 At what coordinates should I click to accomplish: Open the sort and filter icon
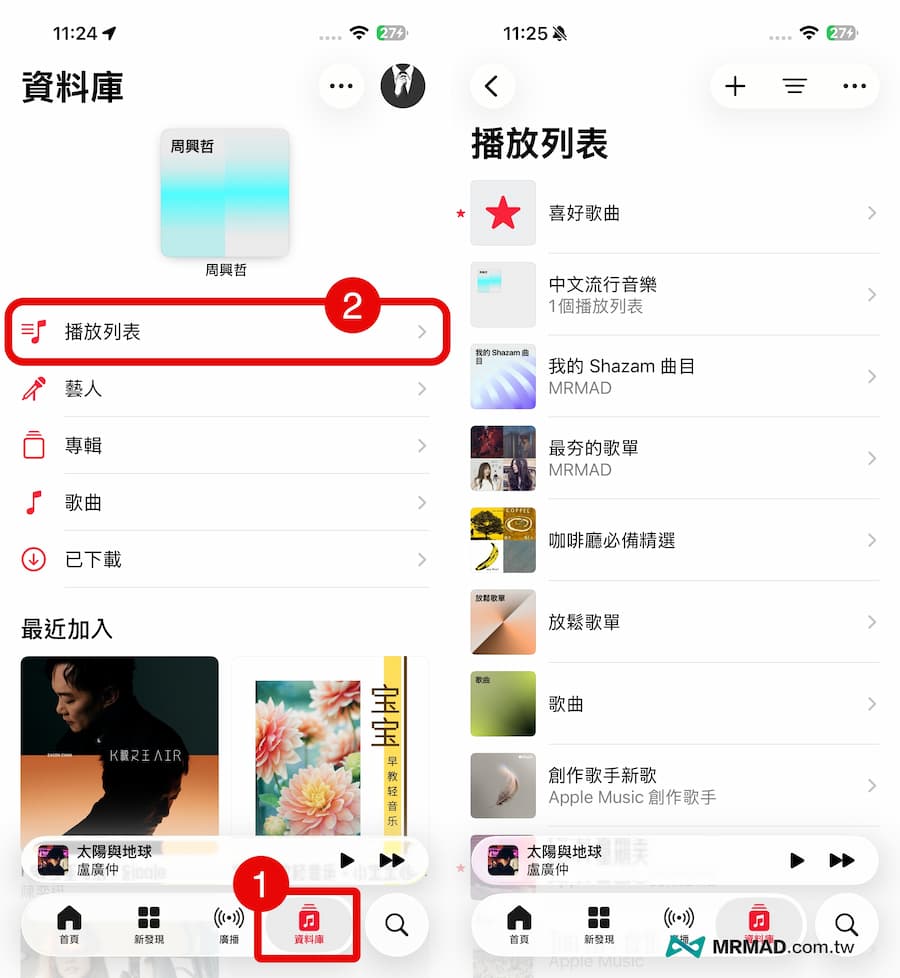coord(795,86)
